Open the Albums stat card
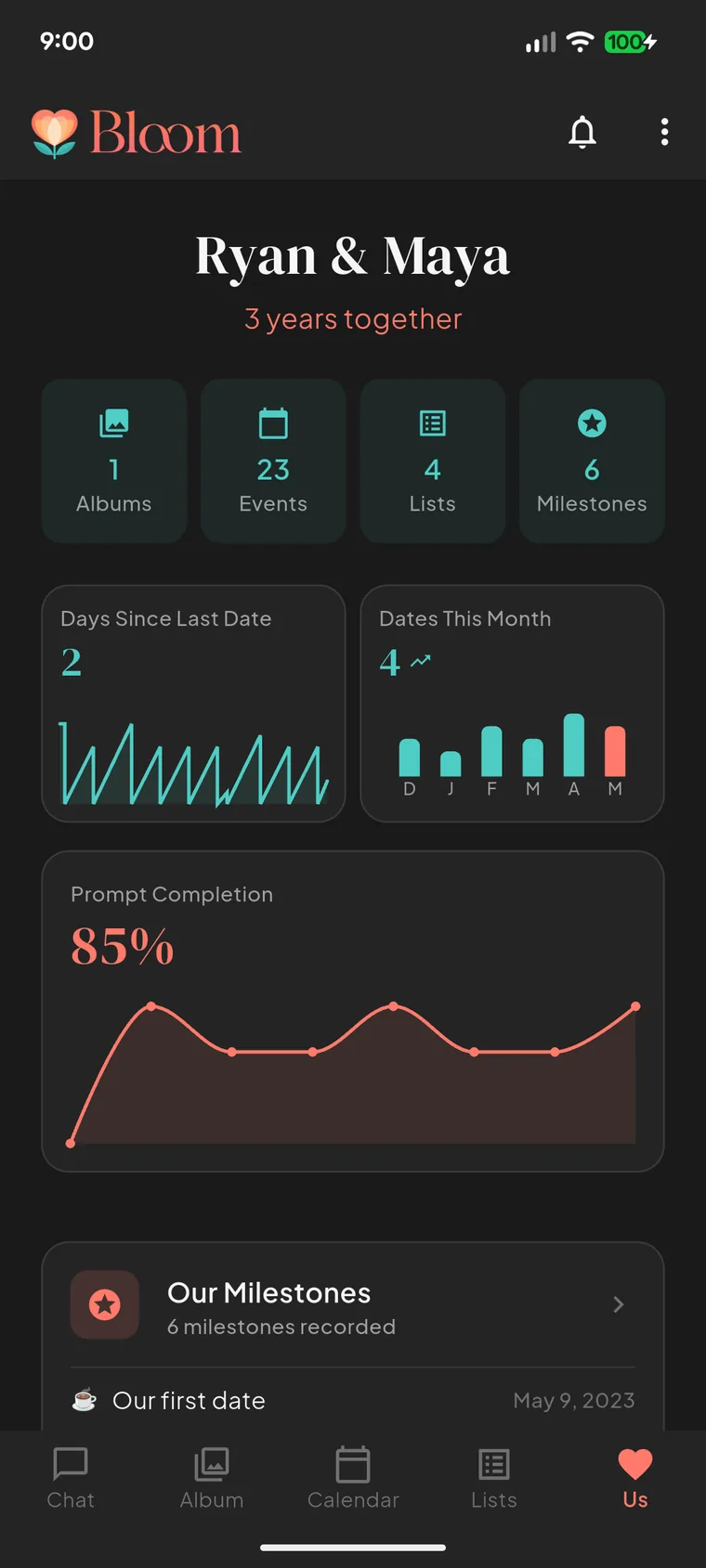This screenshot has width=706, height=1568. coord(114,460)
